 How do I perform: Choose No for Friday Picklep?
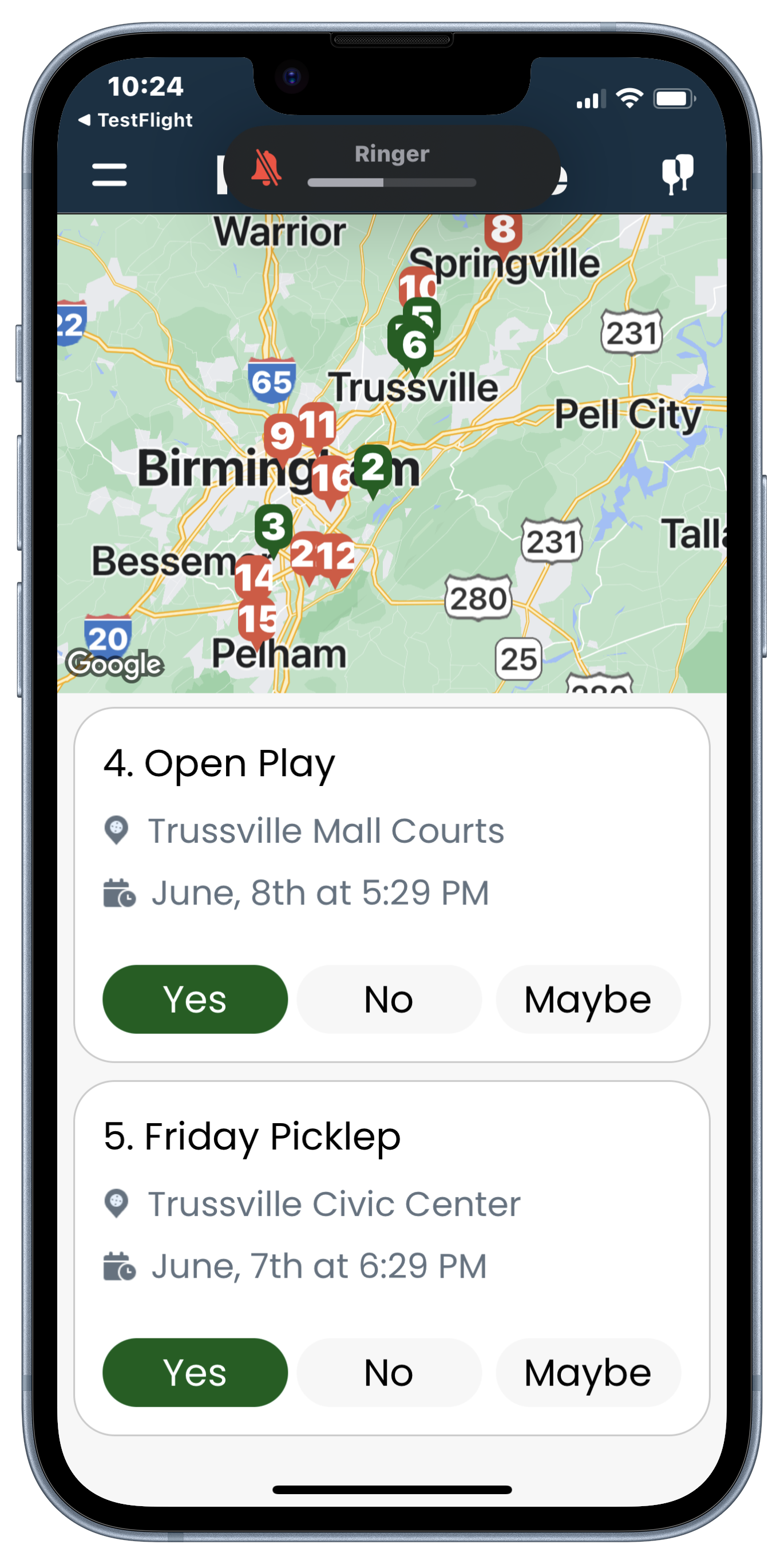[x=389, y=1372]
